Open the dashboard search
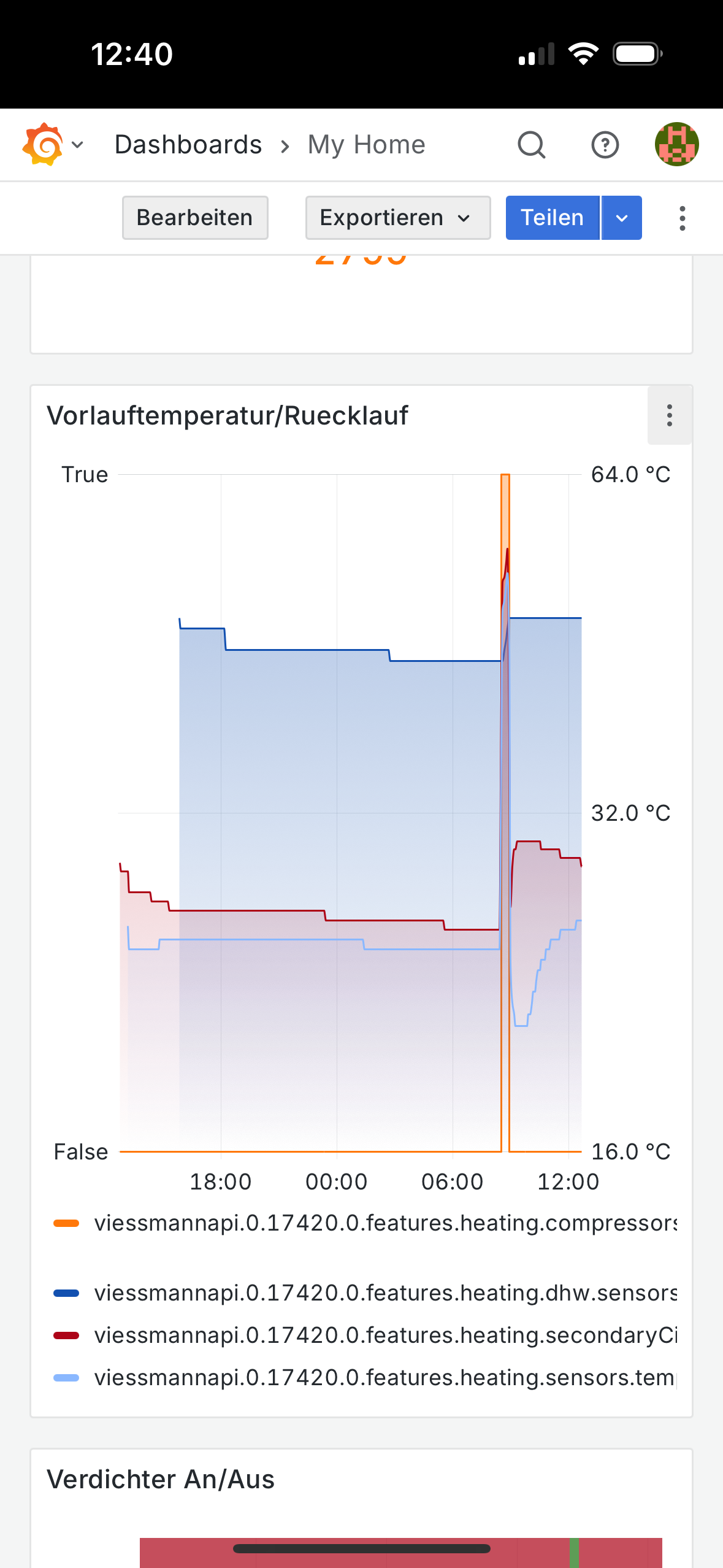723x1568 pixels. pos(531,145)
